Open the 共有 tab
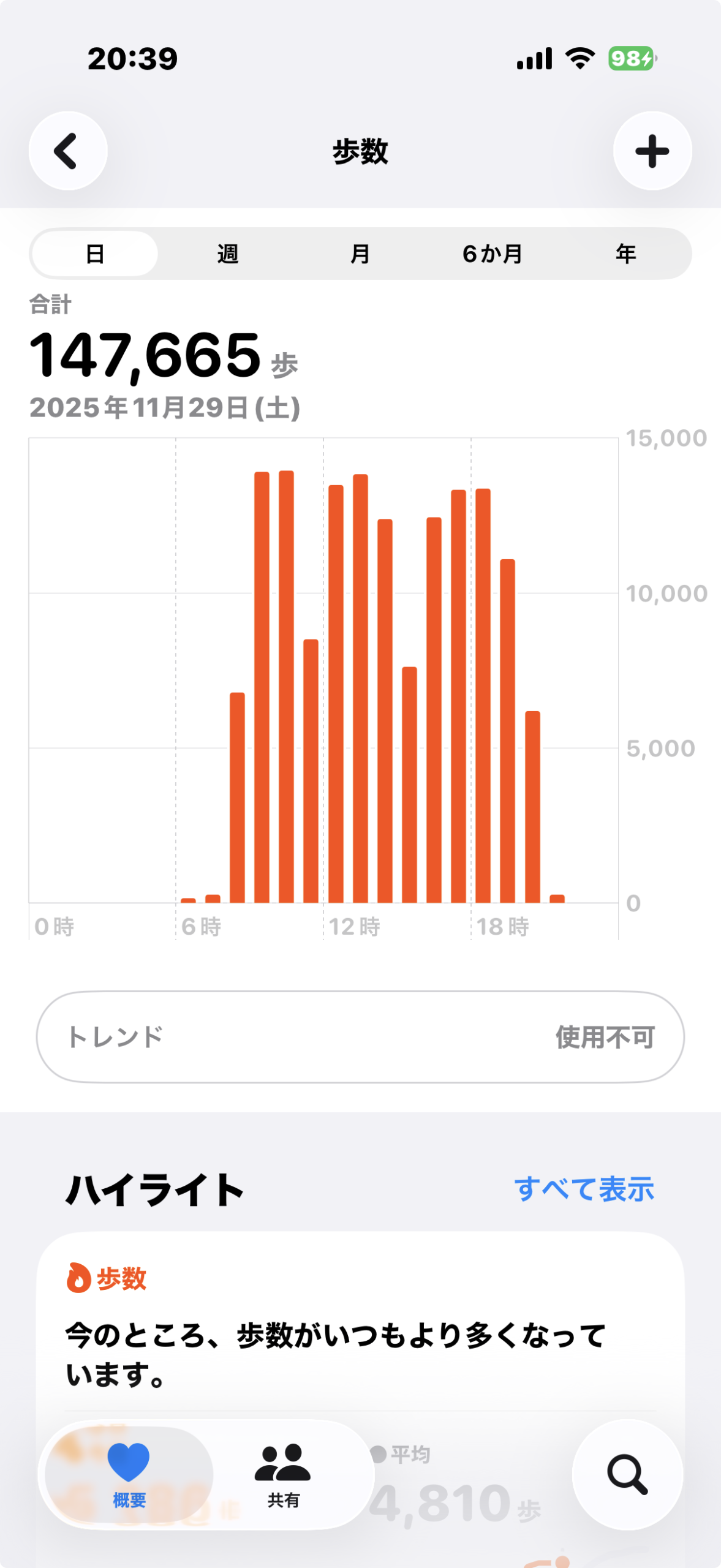Viewport: 721px width, 1568px height. click(283, 1474)
